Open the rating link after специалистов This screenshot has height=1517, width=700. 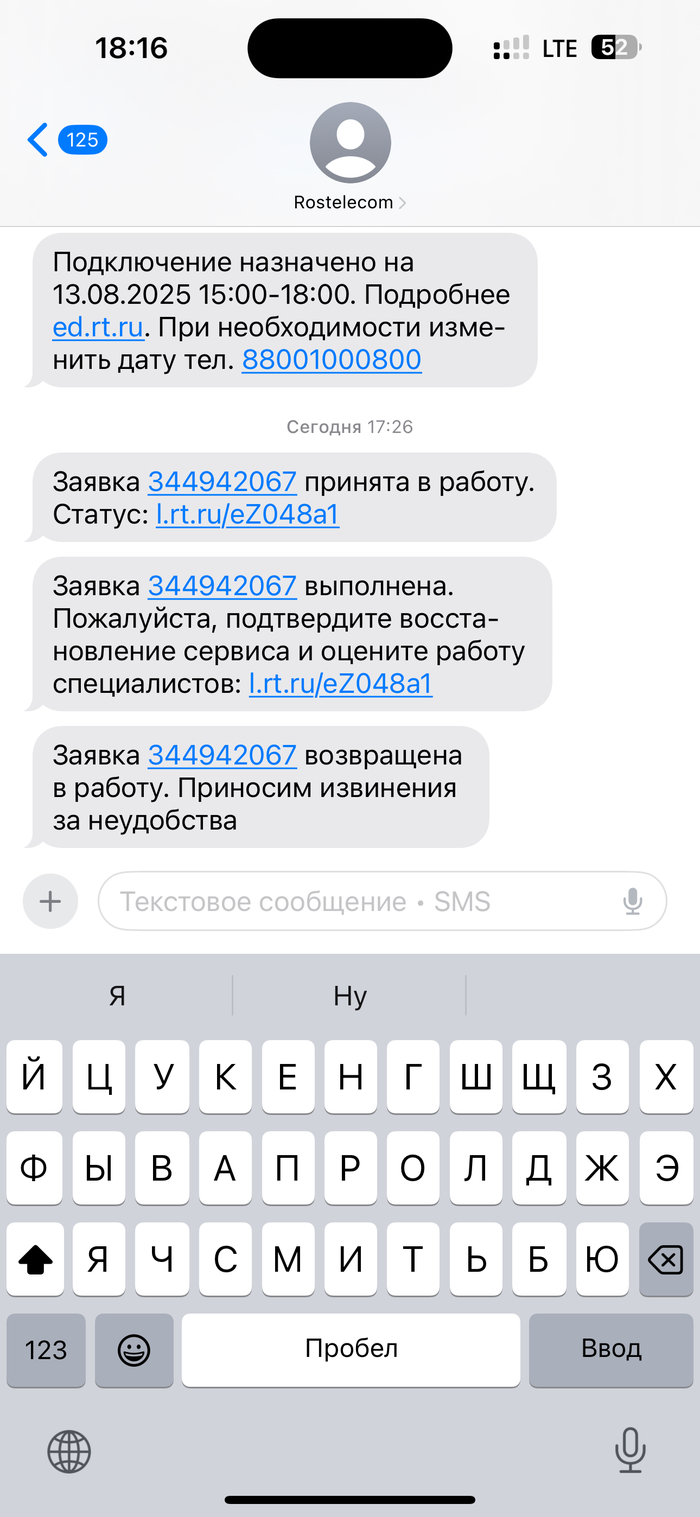[340, 684]
